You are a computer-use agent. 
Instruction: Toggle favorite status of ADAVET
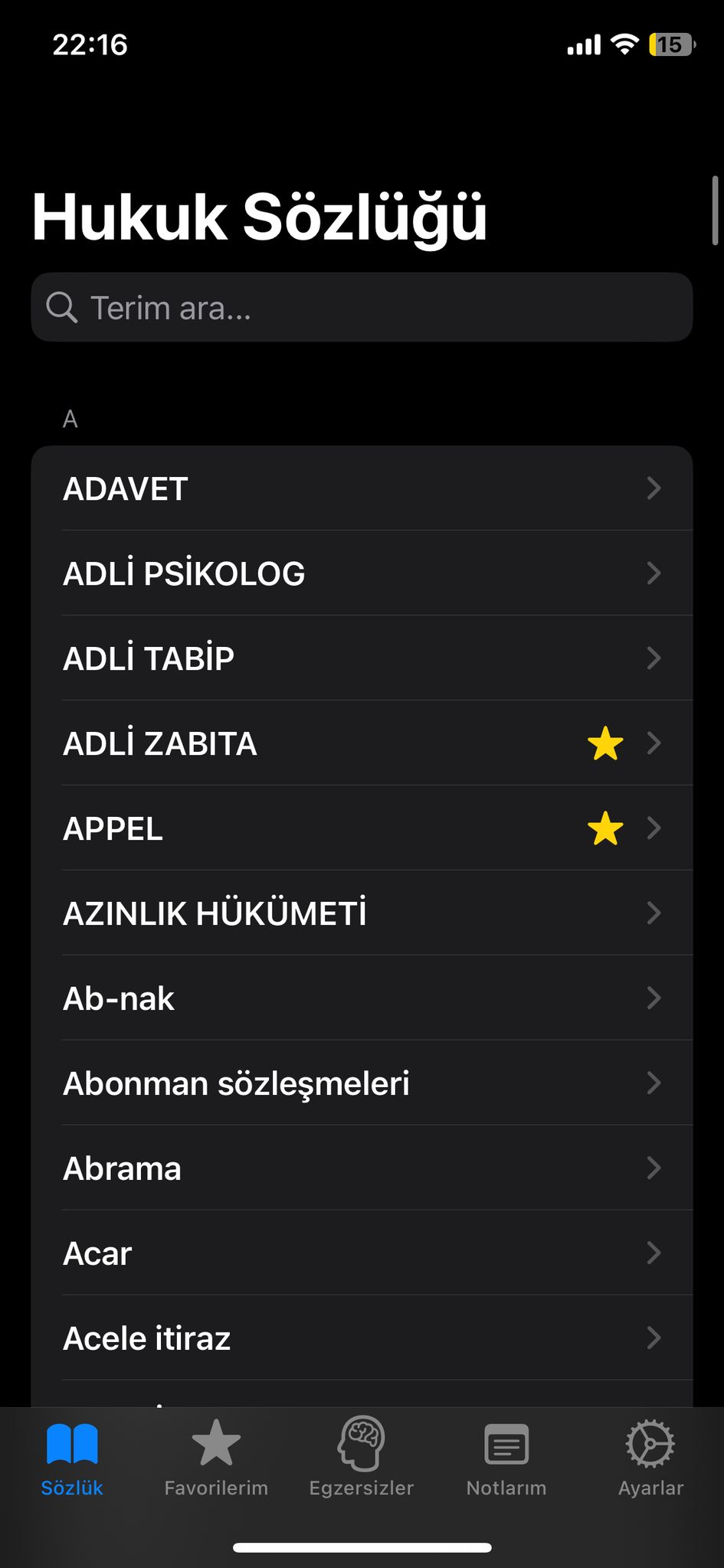pos(604,488)
